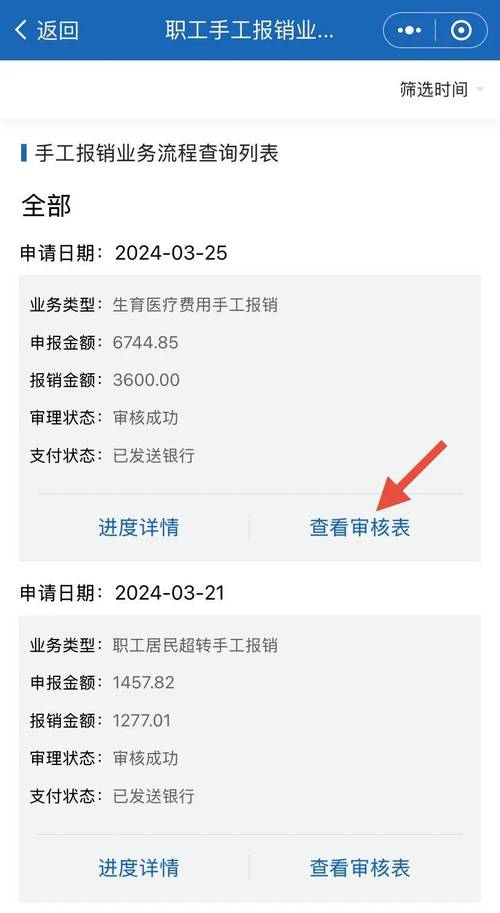This screenshot has width=500, height=913.
Task: View 查看审核表 for the 2024-03-21 application
Action: 360,868
